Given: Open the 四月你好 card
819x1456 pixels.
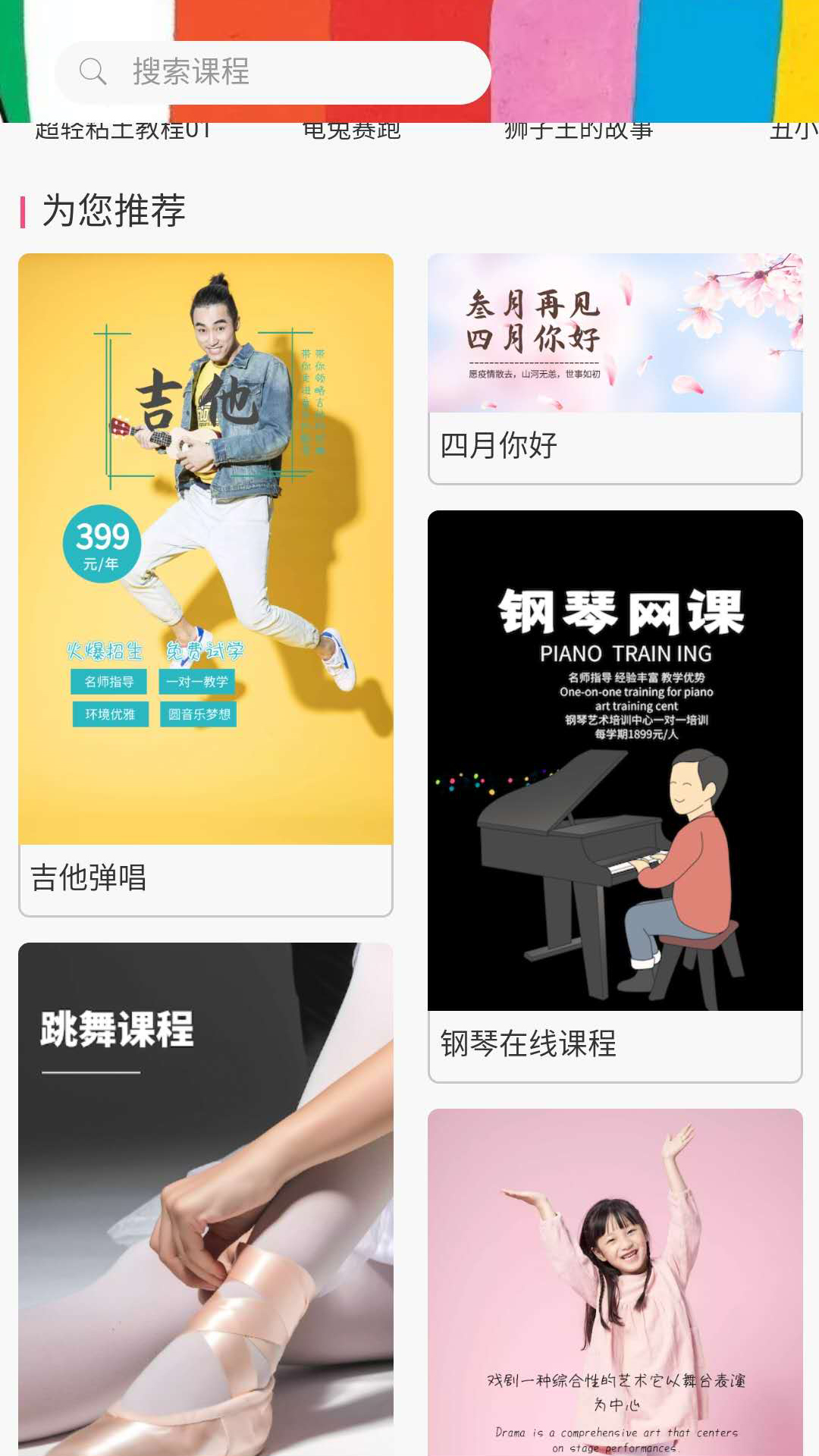Looking at the screenshot, I should pyautogui.click(x=615, y=368).
